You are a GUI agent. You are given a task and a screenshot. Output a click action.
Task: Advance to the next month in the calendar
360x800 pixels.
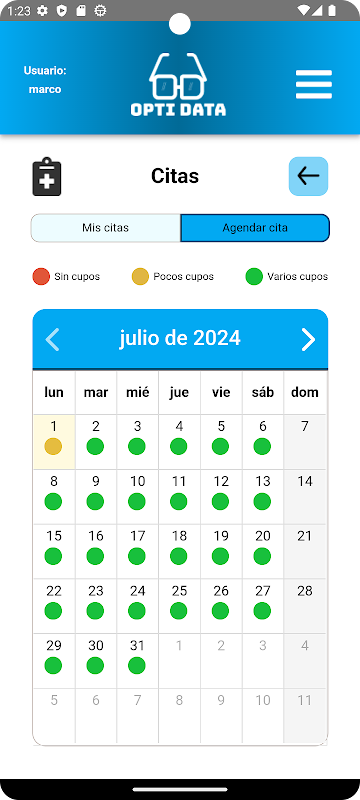click(x=308, y=339)
